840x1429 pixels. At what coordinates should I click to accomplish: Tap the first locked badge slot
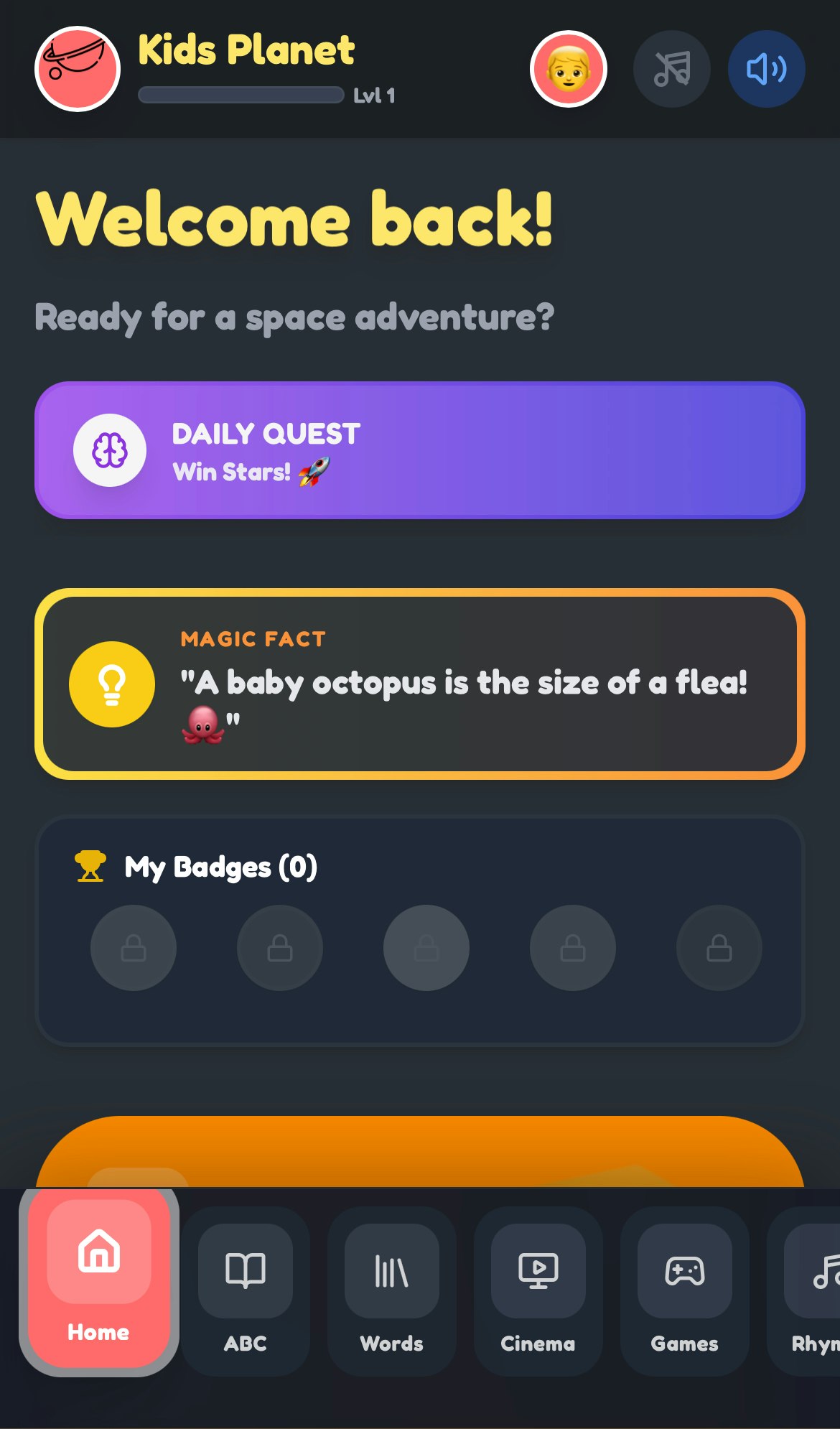tap(134, 947)
